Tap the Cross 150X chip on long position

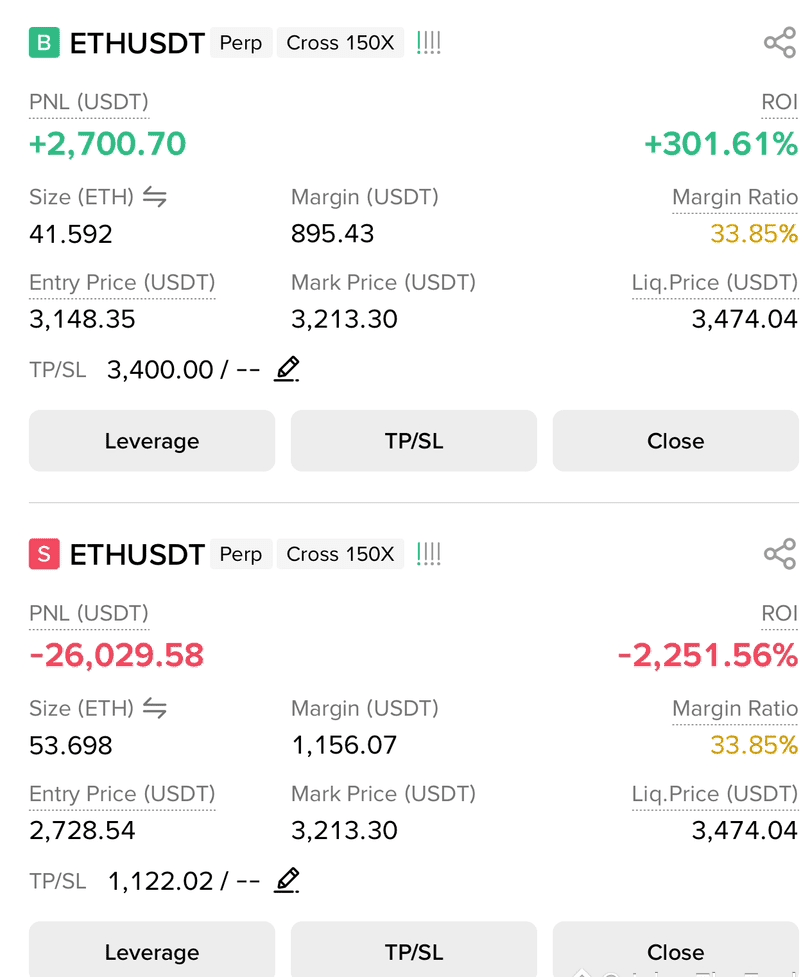340,42
